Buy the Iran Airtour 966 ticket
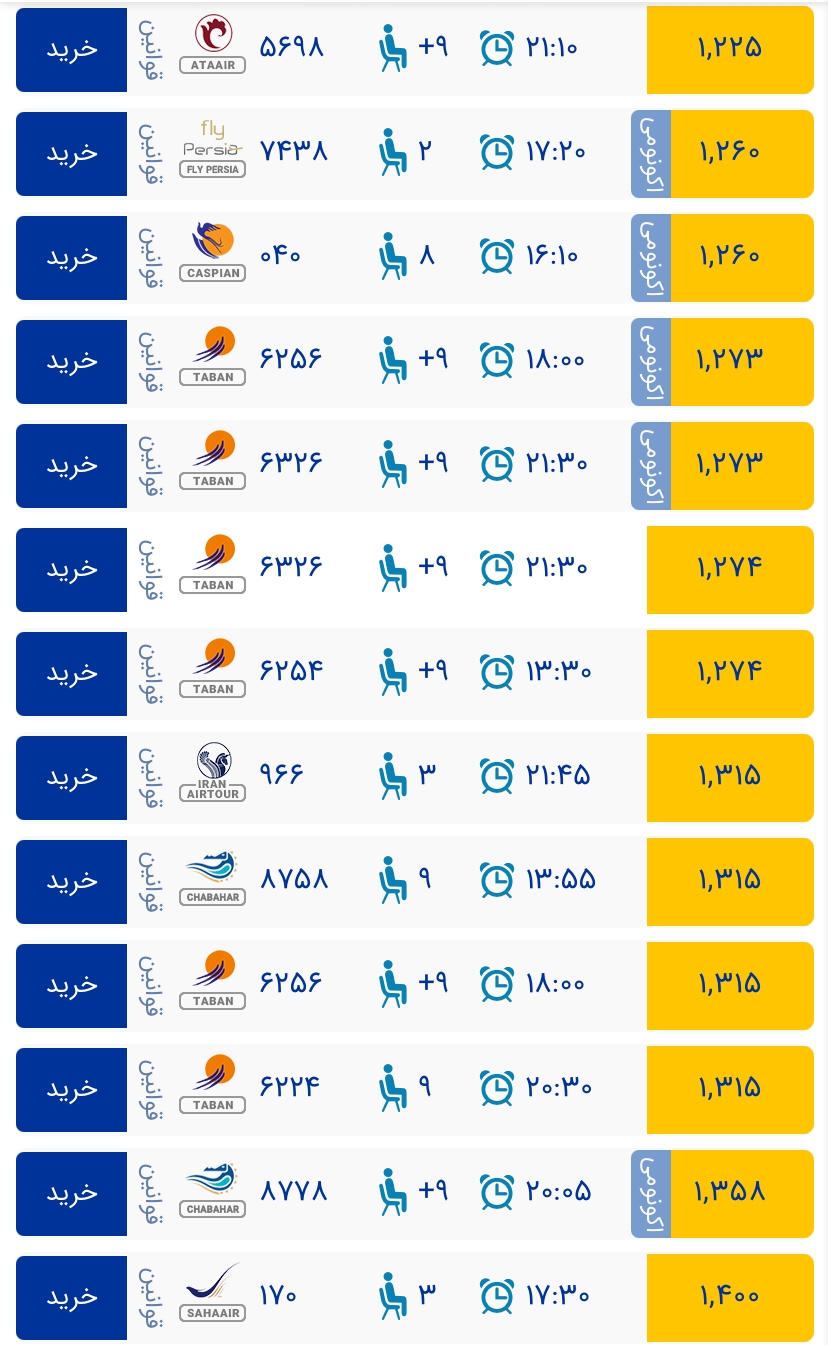 click(x=71, y=777)
